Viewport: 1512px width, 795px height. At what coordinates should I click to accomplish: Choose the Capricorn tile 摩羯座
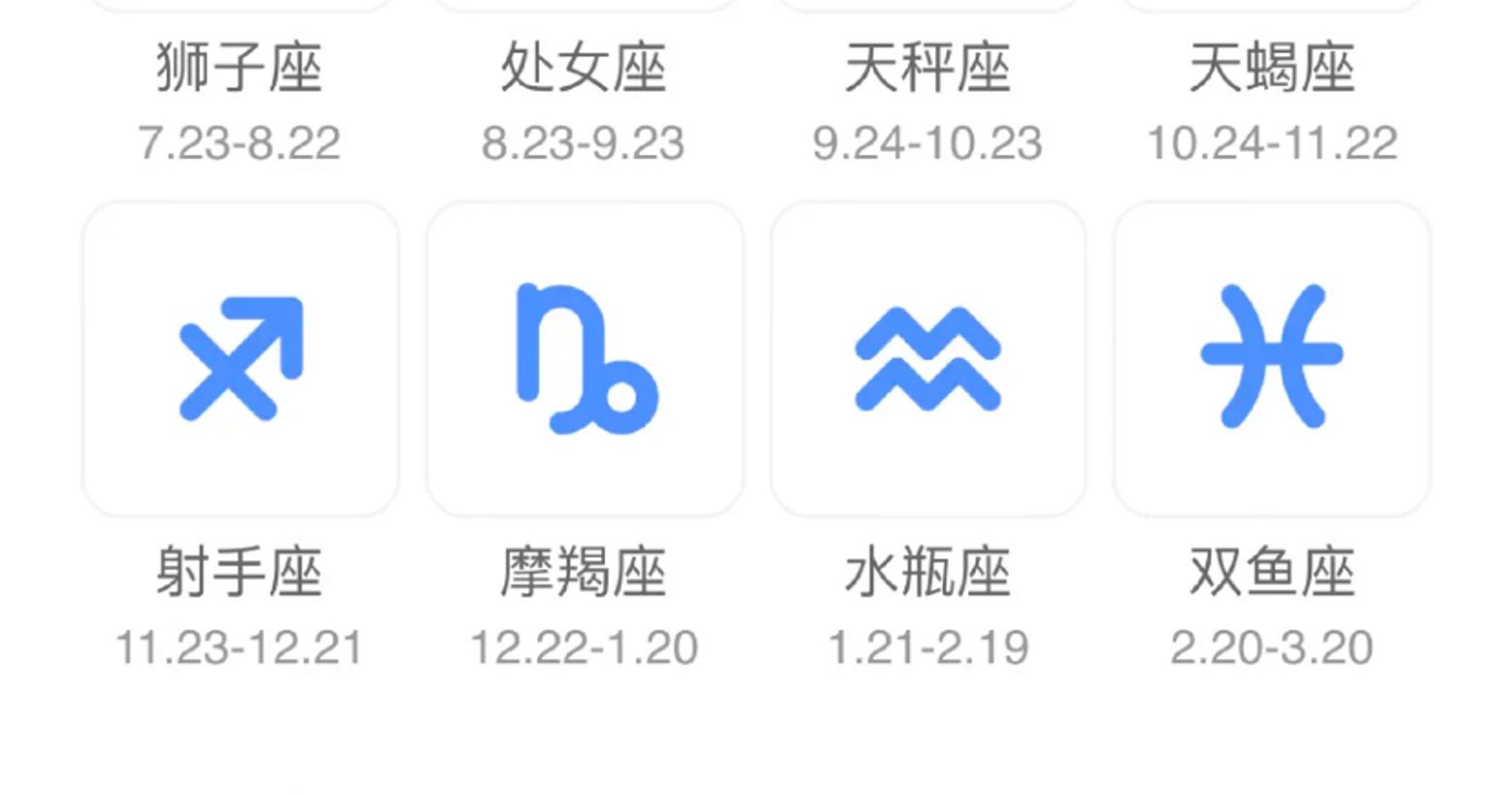click(584, 359)
